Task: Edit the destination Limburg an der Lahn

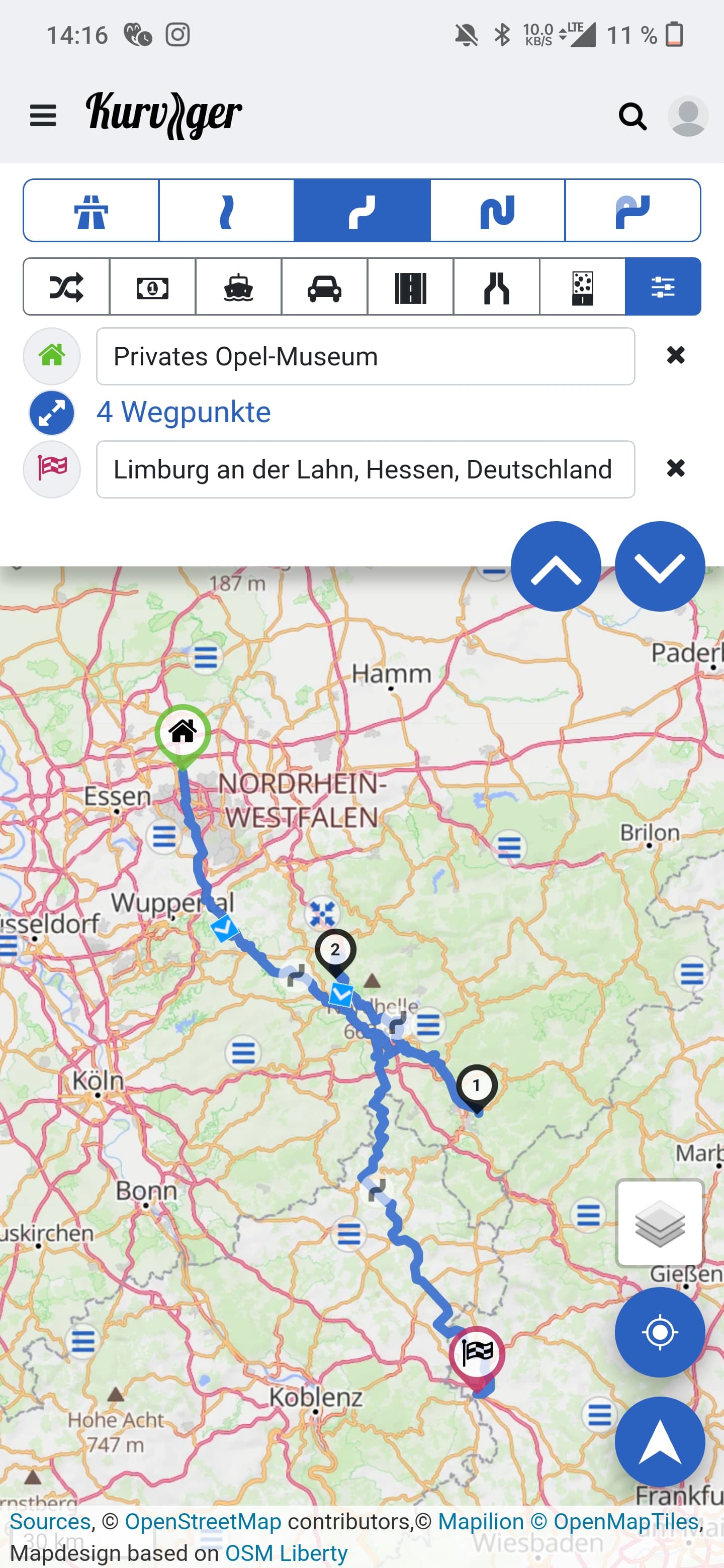Action: [366, 469]
